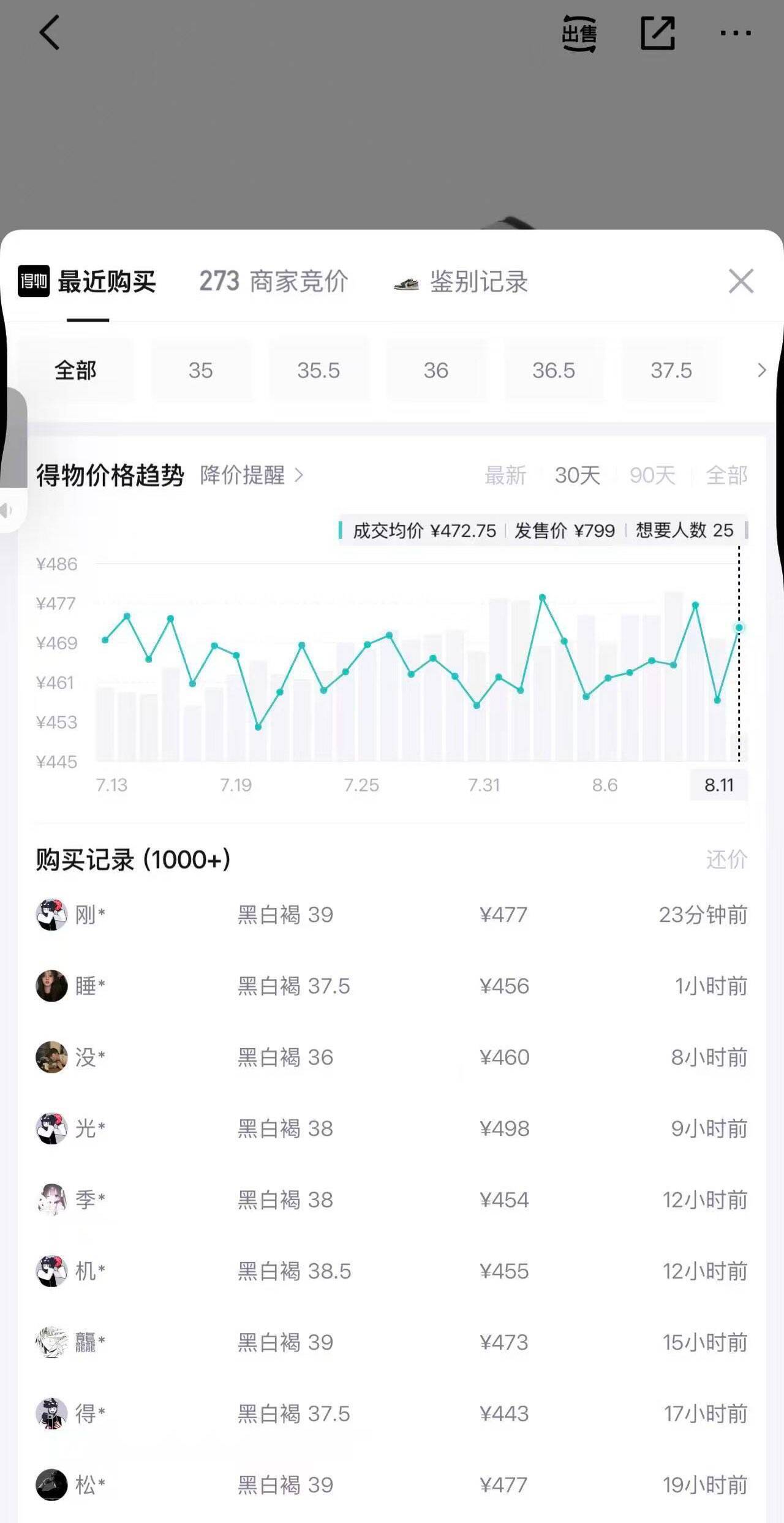
Task: Select the 全部 size chip
Action: (75, 371)
